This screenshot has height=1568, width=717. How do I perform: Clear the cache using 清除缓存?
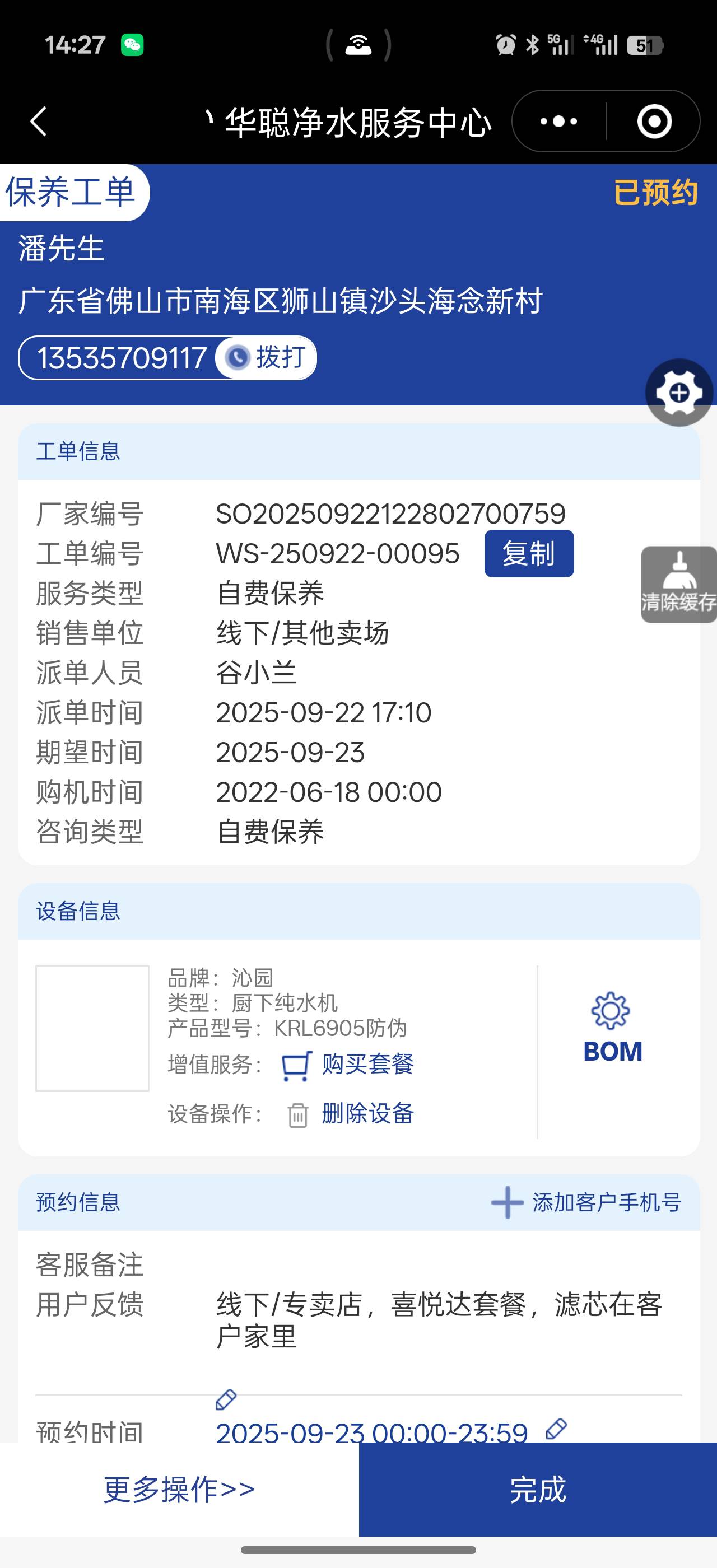tap(679, 584)
